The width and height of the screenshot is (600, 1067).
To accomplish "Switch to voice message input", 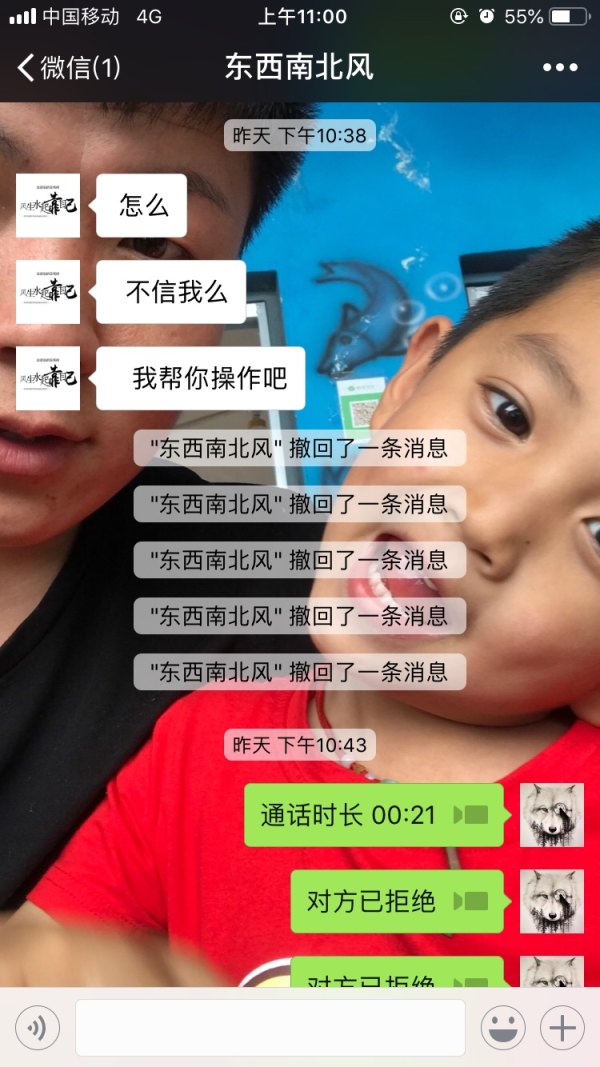I will 37,1027.
